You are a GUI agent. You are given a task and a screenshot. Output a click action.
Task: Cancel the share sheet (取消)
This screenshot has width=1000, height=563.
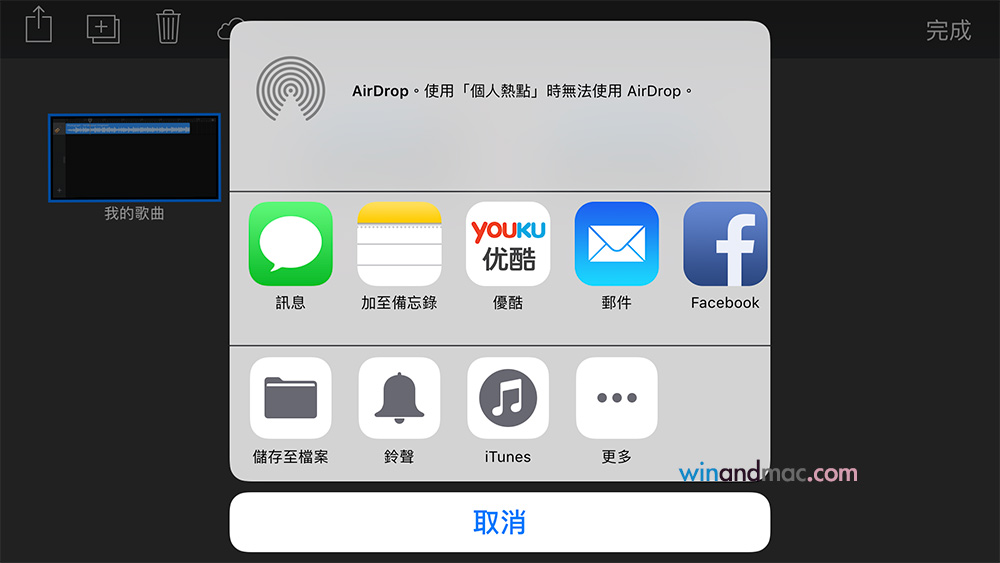point(500,522)
